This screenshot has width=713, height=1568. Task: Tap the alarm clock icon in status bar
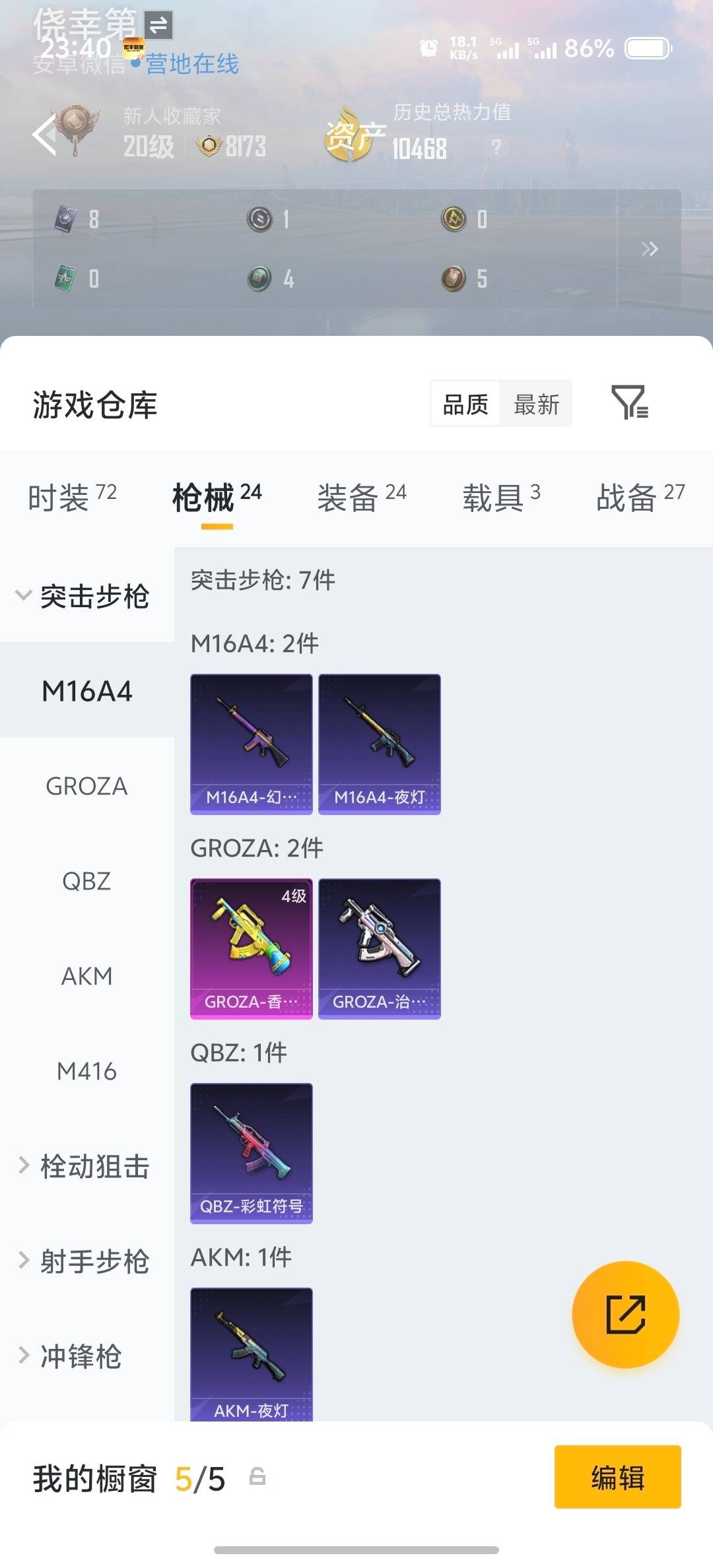[x=428, y=48]
